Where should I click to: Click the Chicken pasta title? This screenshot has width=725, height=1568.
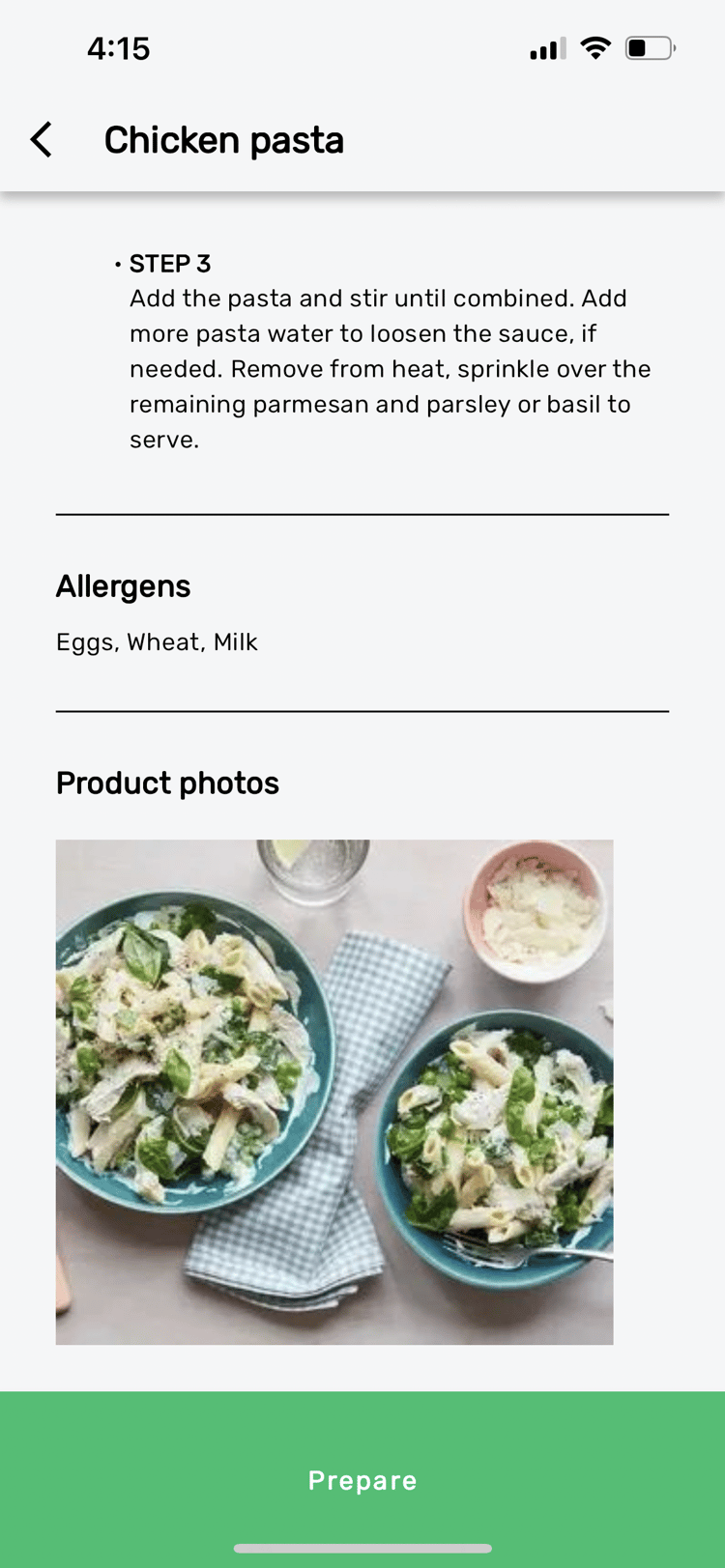pos(224,139)
